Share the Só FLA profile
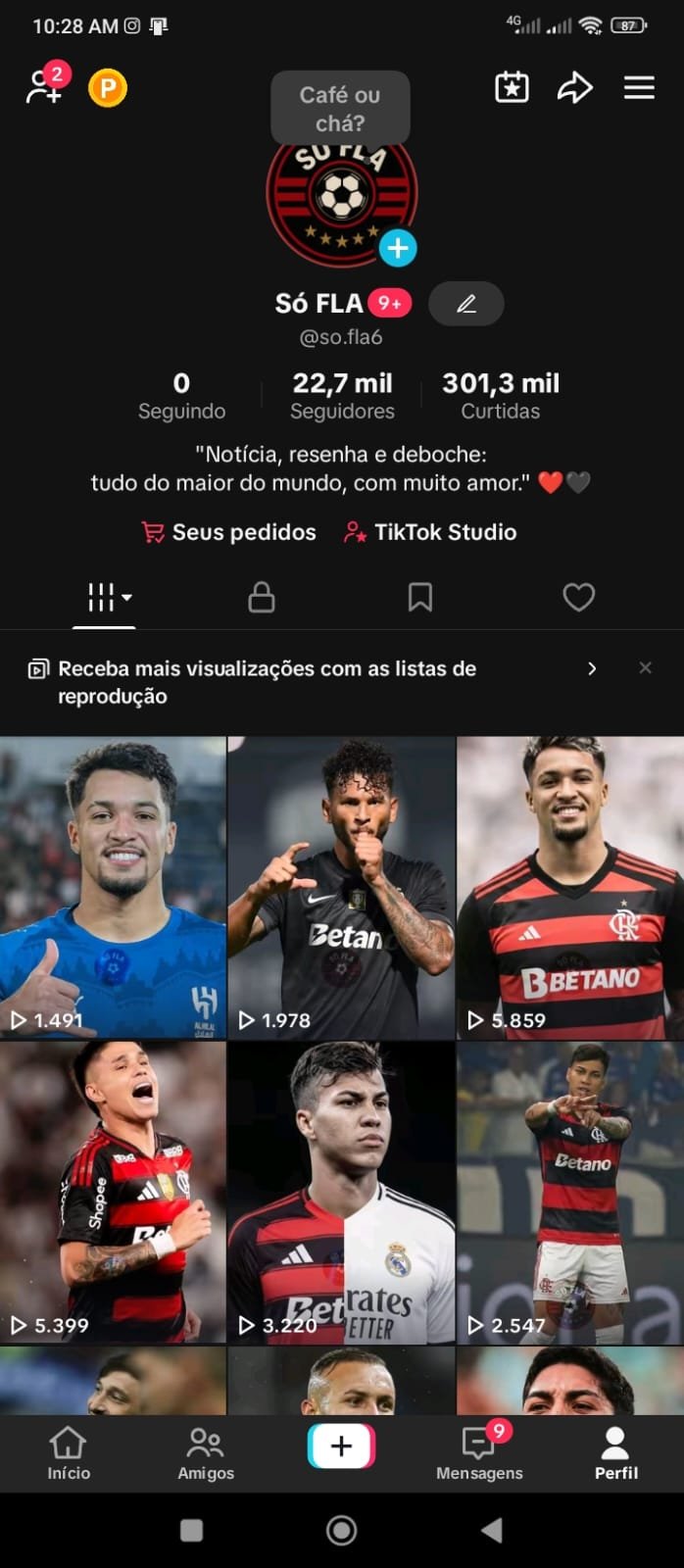Image resolution: width=684 pixels, height=1568 pixels. [x=574, y=87]
